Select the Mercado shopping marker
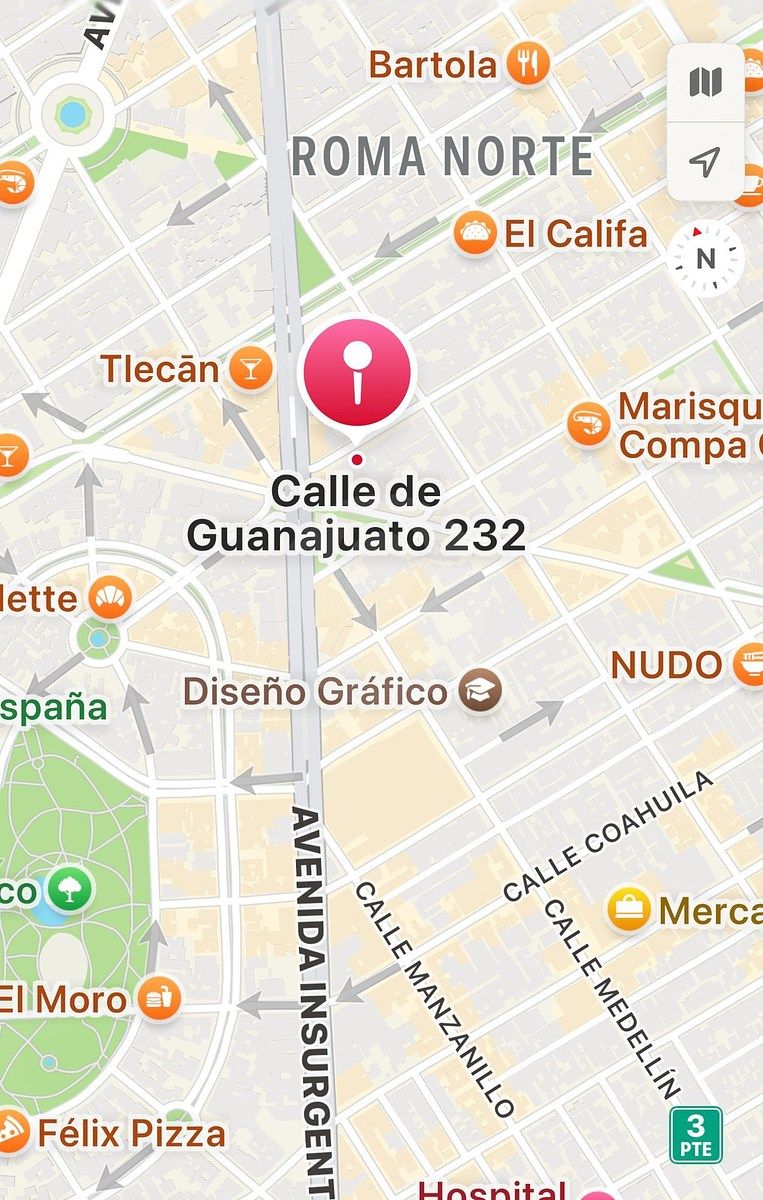 [629, 910]
